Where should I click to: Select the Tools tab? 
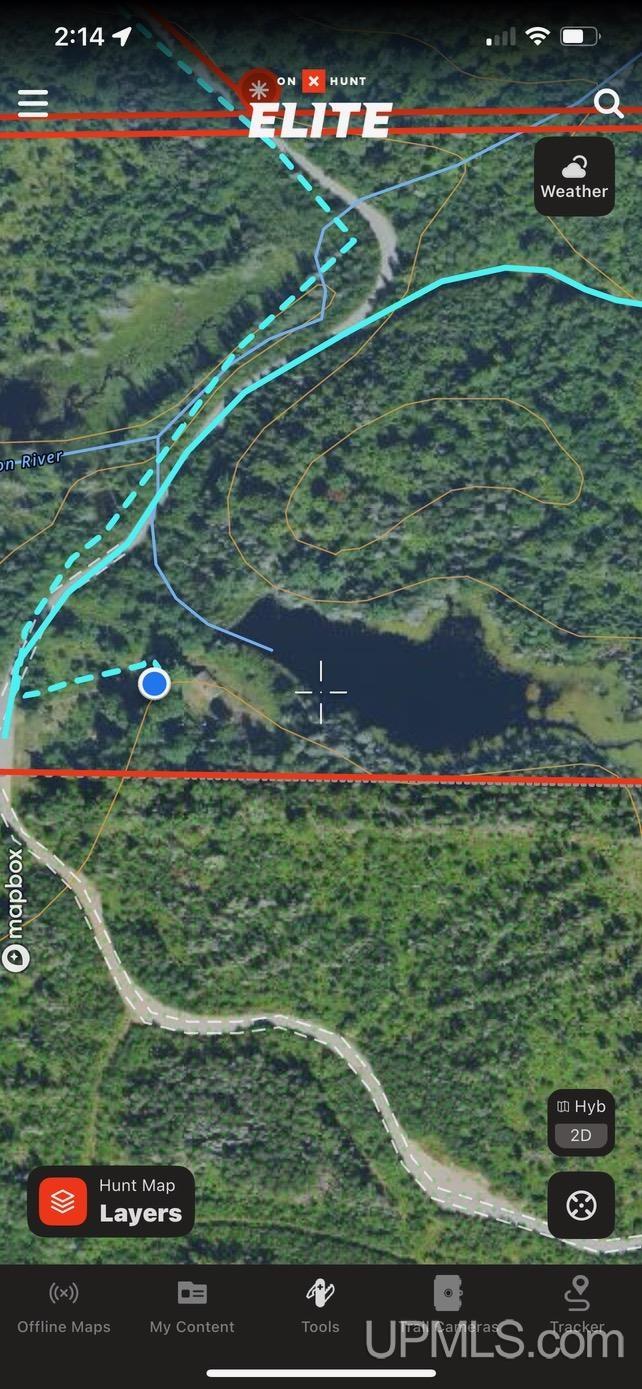coord(320,1307)
